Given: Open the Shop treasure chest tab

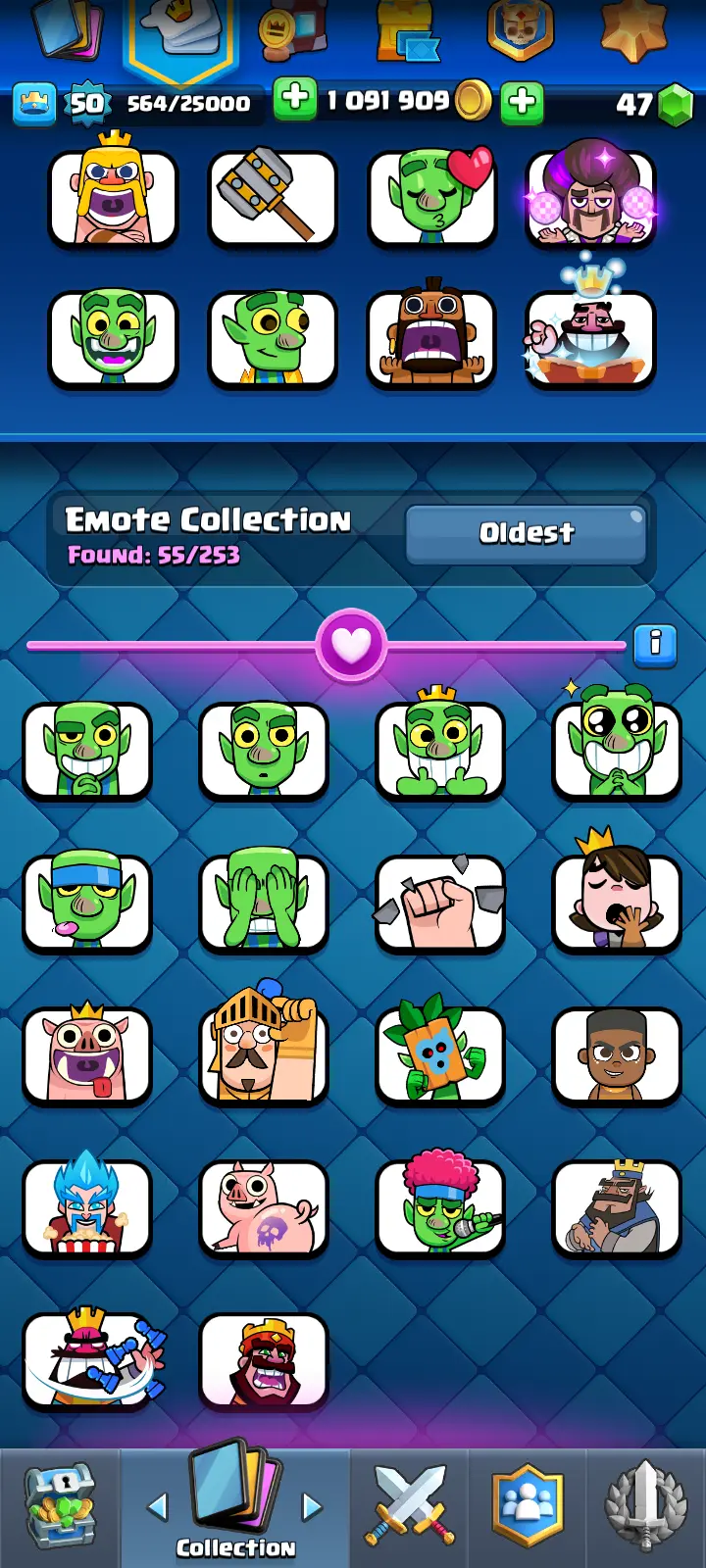Looking at the screenshot, I should click(60, 1507).
